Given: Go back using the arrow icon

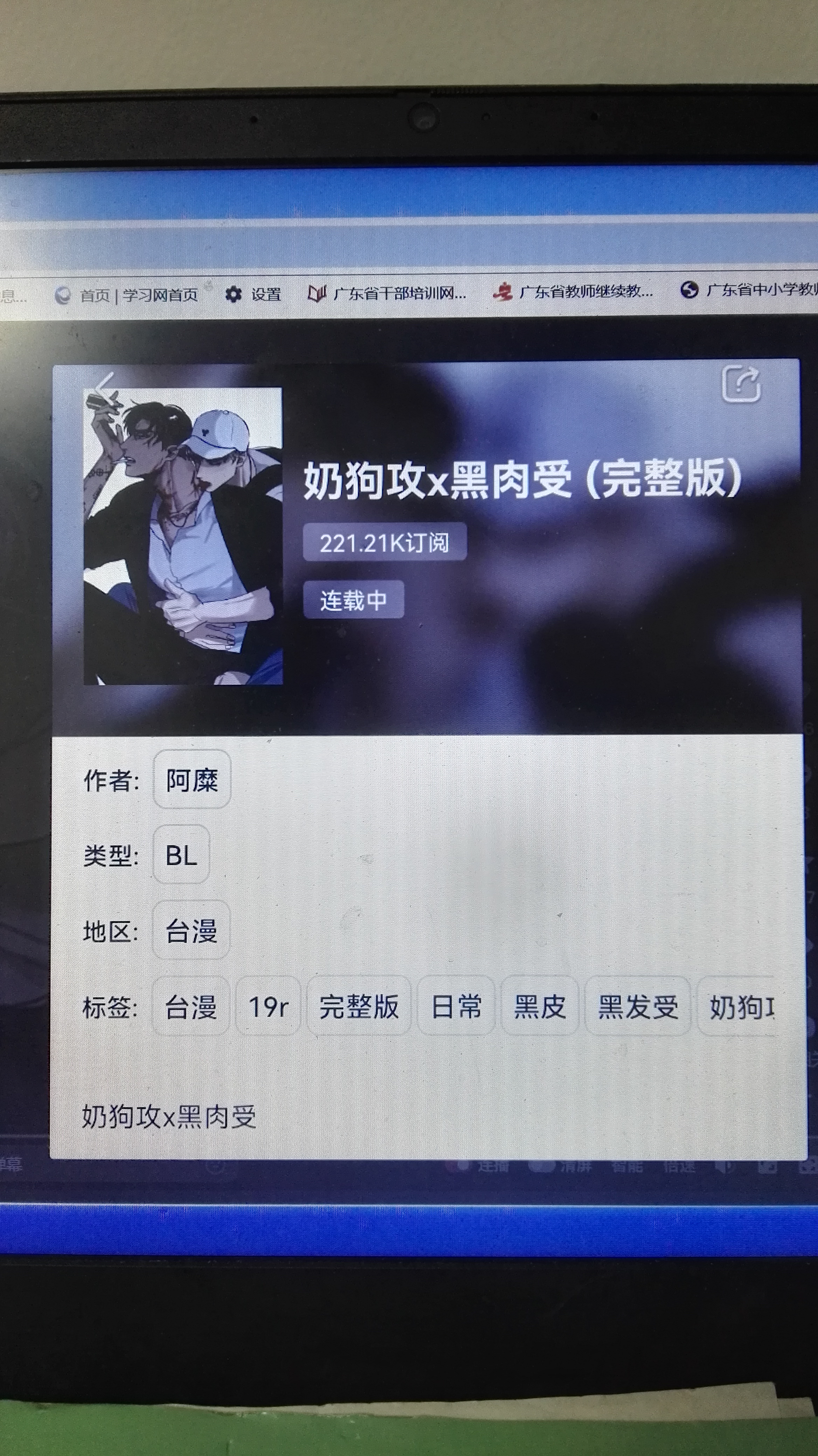Looking at the screenshot, I should click(105, 386).
